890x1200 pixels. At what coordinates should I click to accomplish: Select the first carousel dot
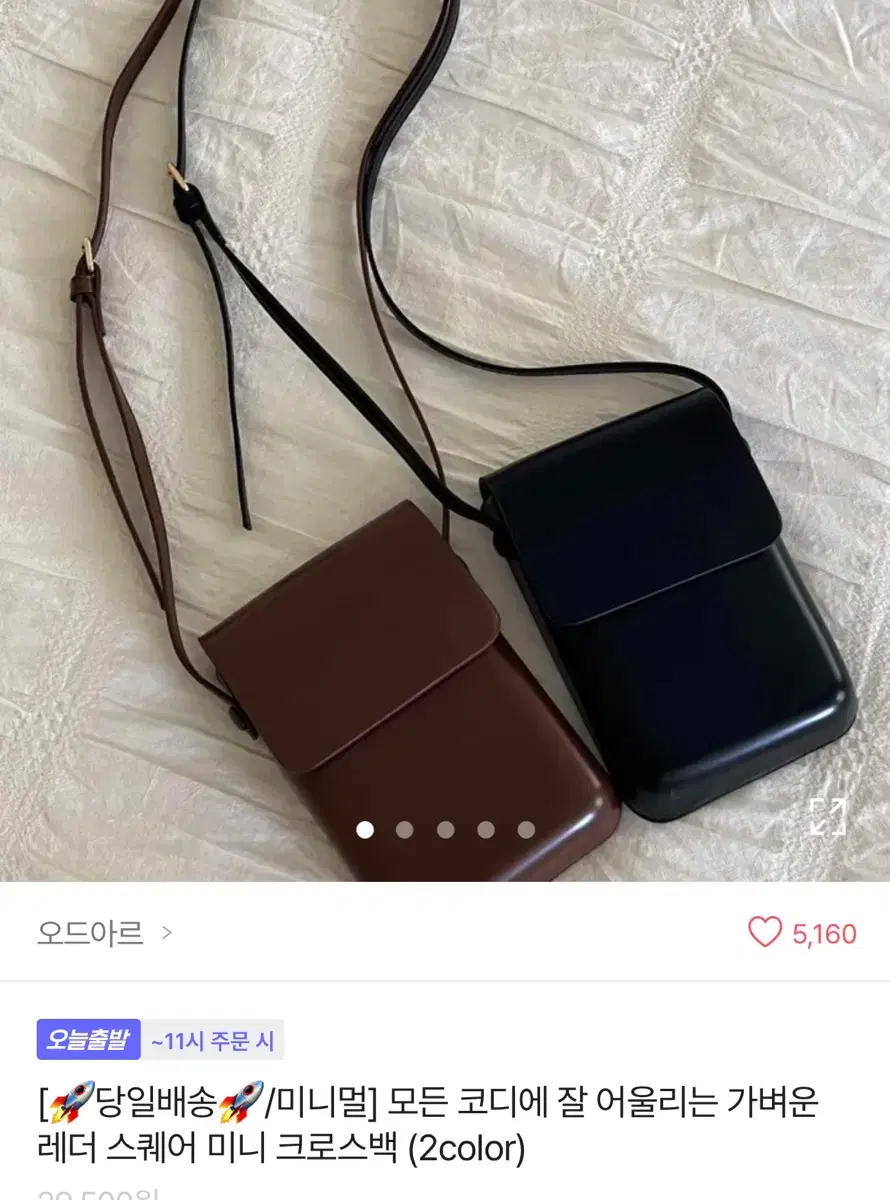click(x=367, y=829)
